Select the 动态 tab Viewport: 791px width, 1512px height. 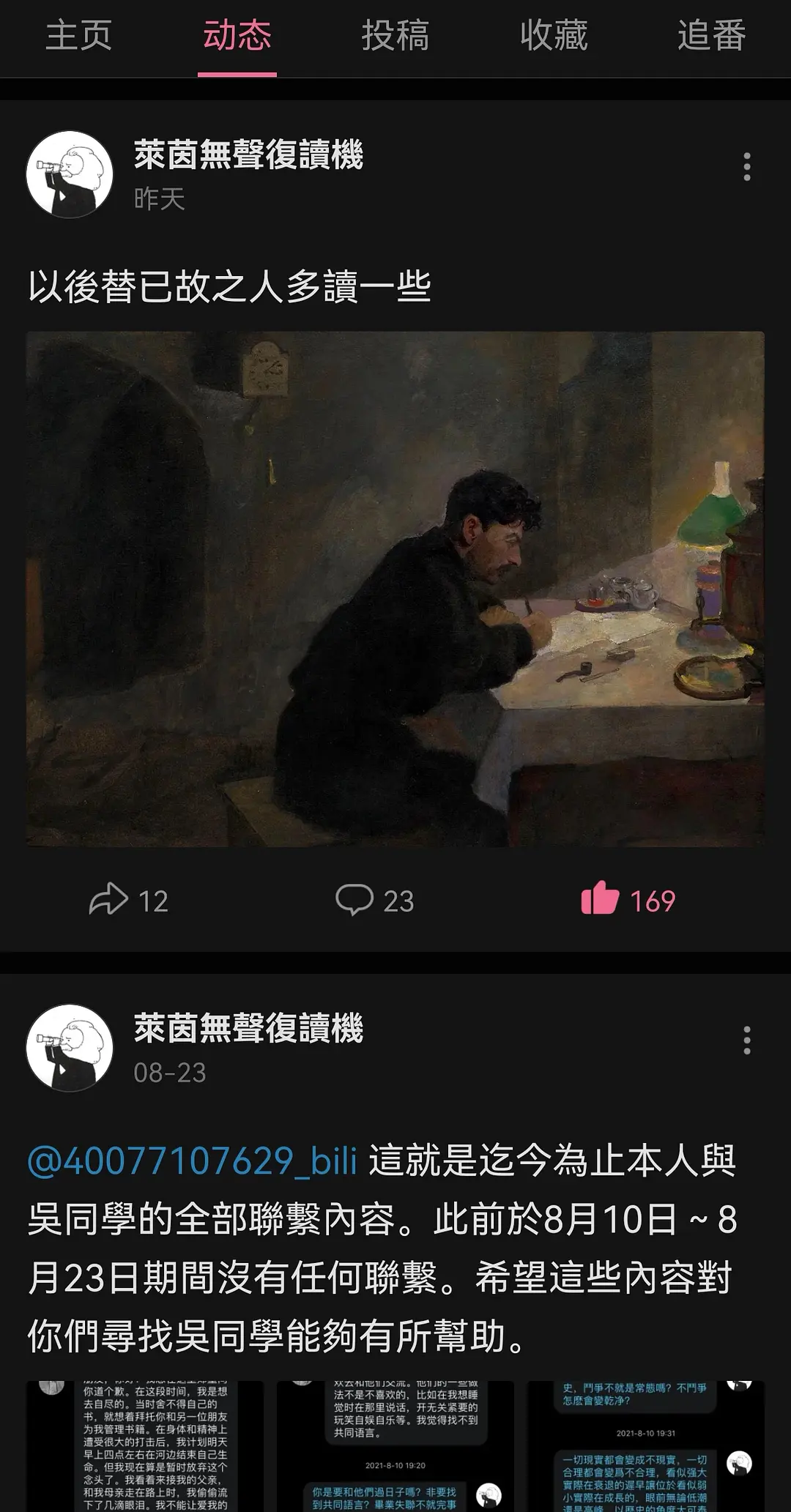click(x=237, y=36)
